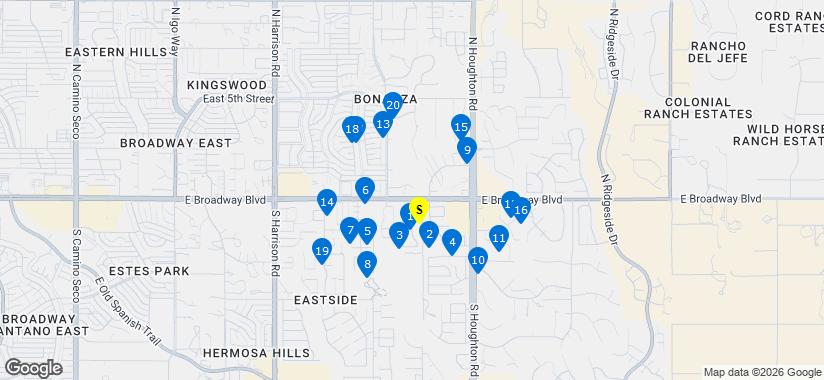Tap map pin number 16

click(x=521, y=210)
